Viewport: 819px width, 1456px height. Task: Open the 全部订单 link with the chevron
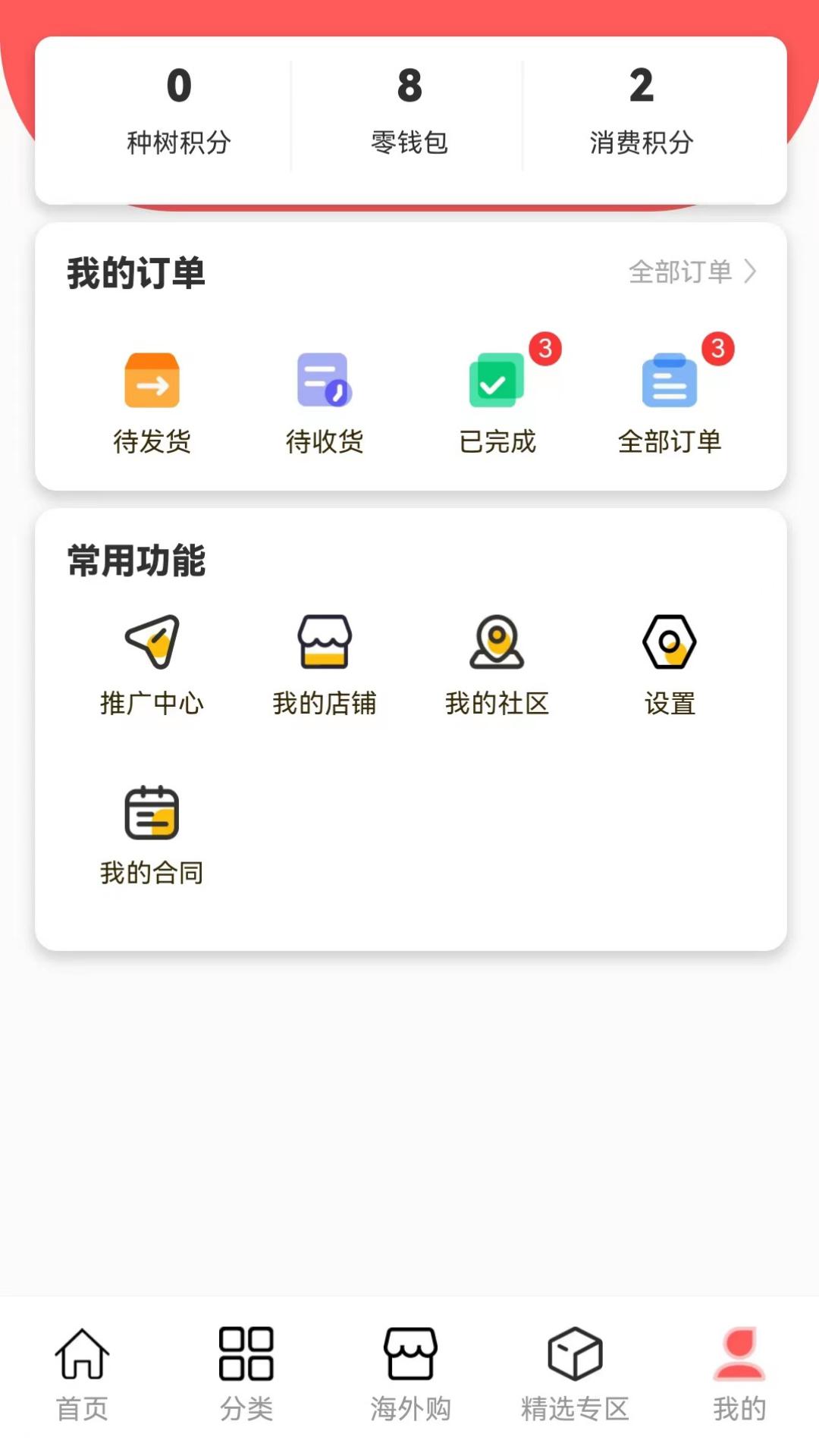(x=692, y=271)
